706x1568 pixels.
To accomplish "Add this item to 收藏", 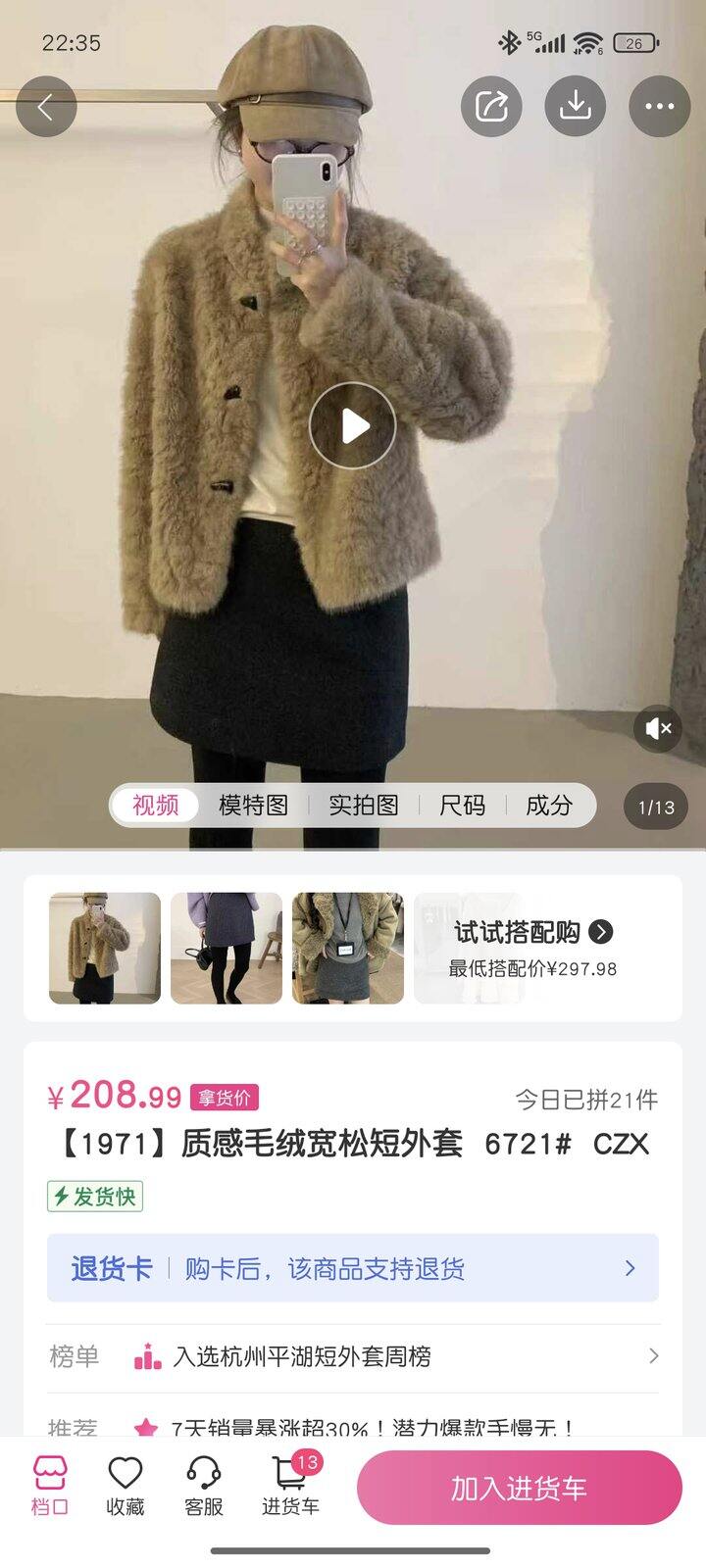I will pyautogui.click(x=126, y=1486).
